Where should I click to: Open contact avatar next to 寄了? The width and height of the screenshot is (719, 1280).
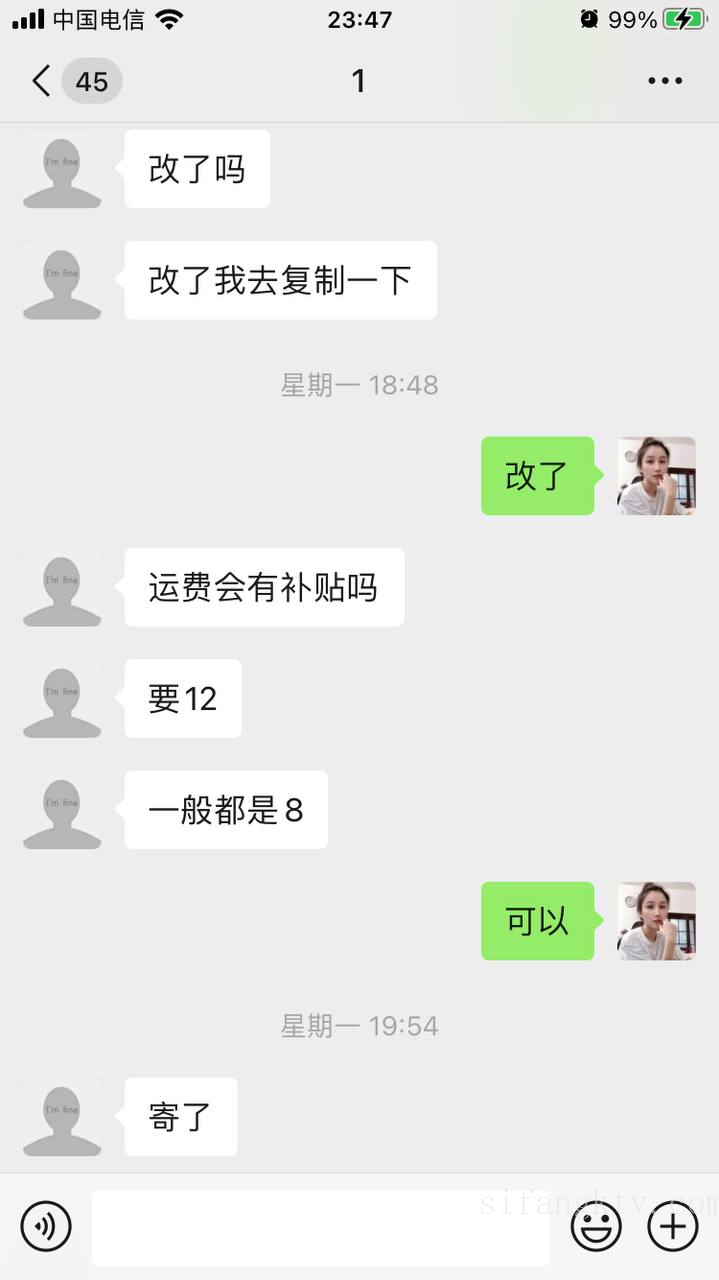[x=62, y=1116]
